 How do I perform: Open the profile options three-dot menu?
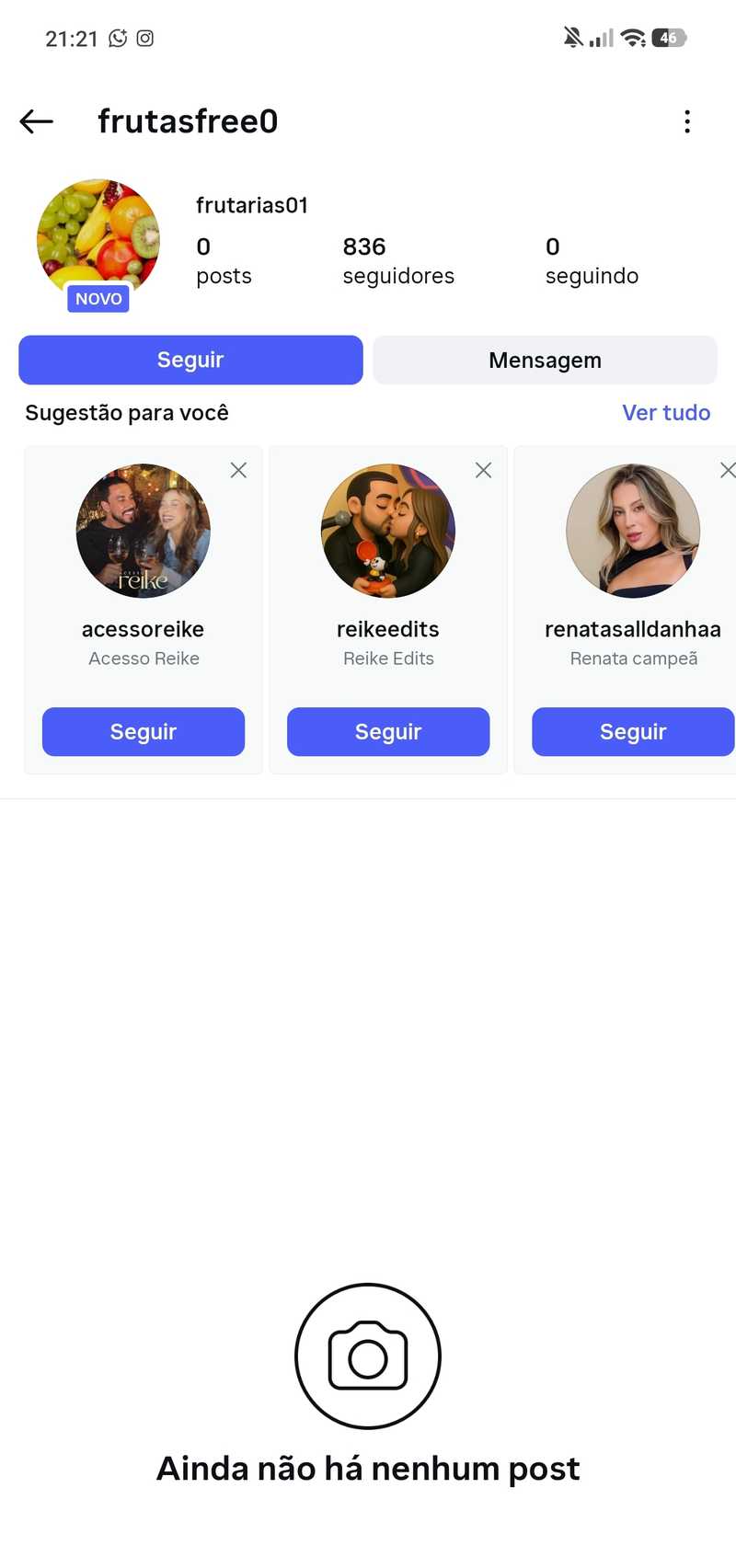coord(687,120)
